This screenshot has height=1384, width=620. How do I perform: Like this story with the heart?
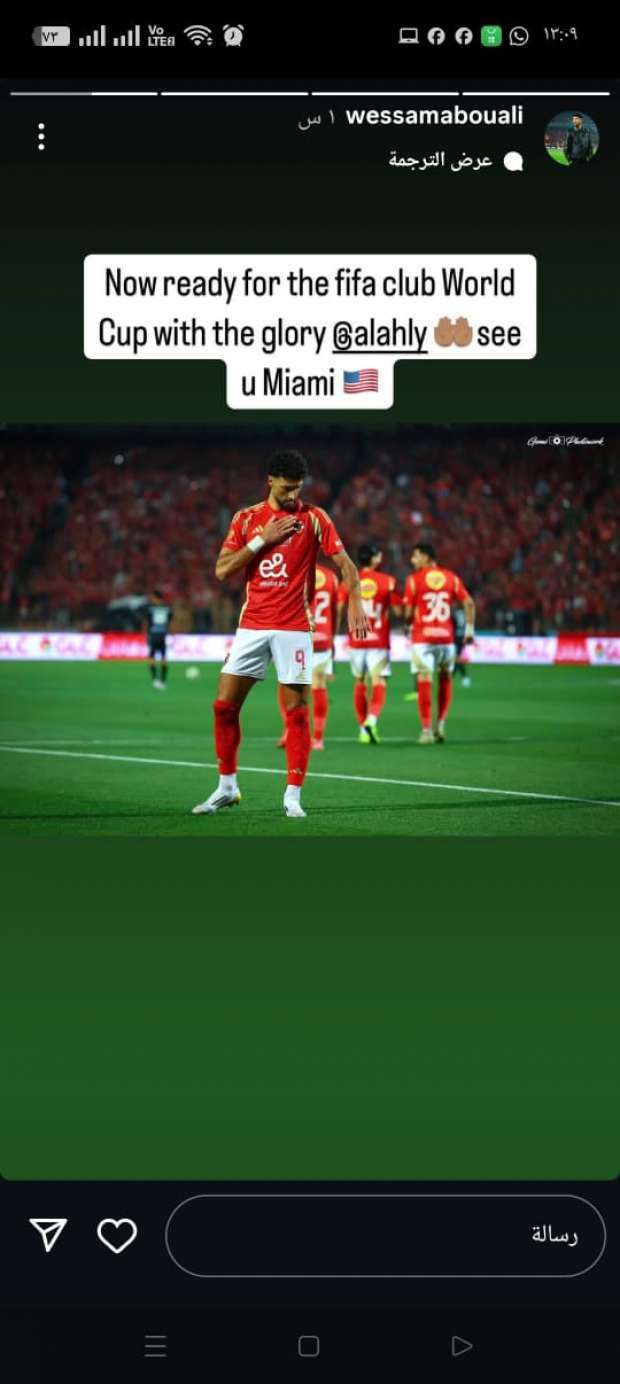[x=117, y=1236]
